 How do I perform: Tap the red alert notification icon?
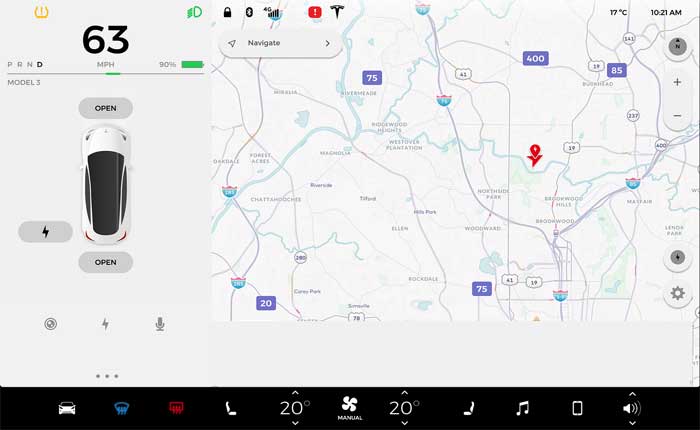pos(315,12)
